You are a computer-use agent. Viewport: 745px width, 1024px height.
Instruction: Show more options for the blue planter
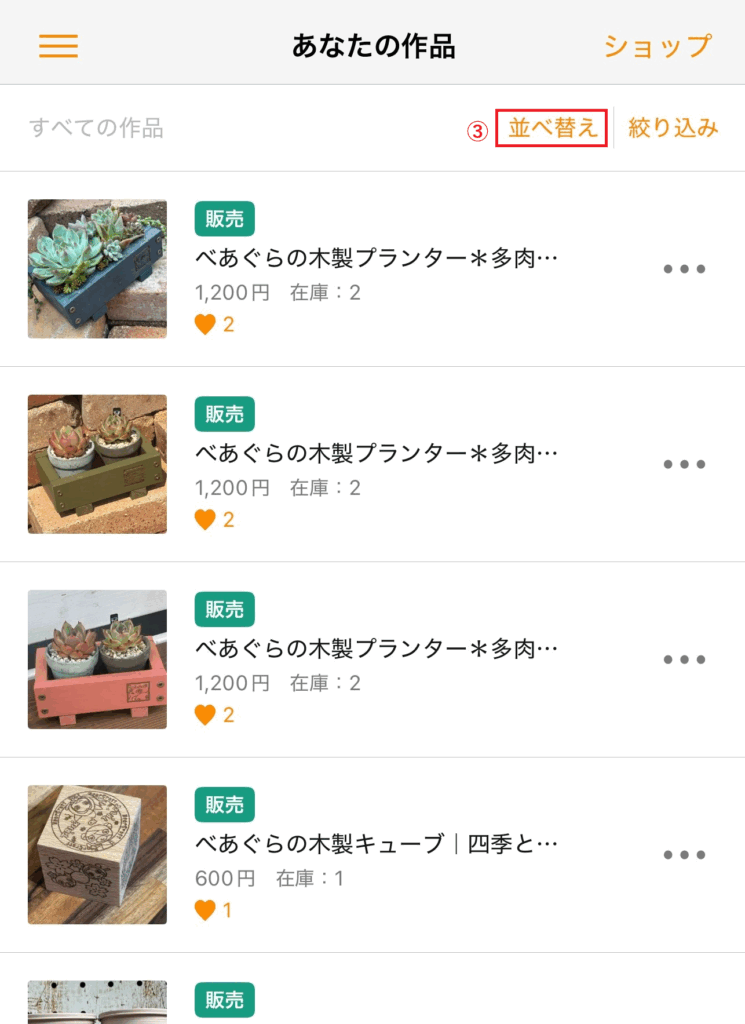[685, 269]
